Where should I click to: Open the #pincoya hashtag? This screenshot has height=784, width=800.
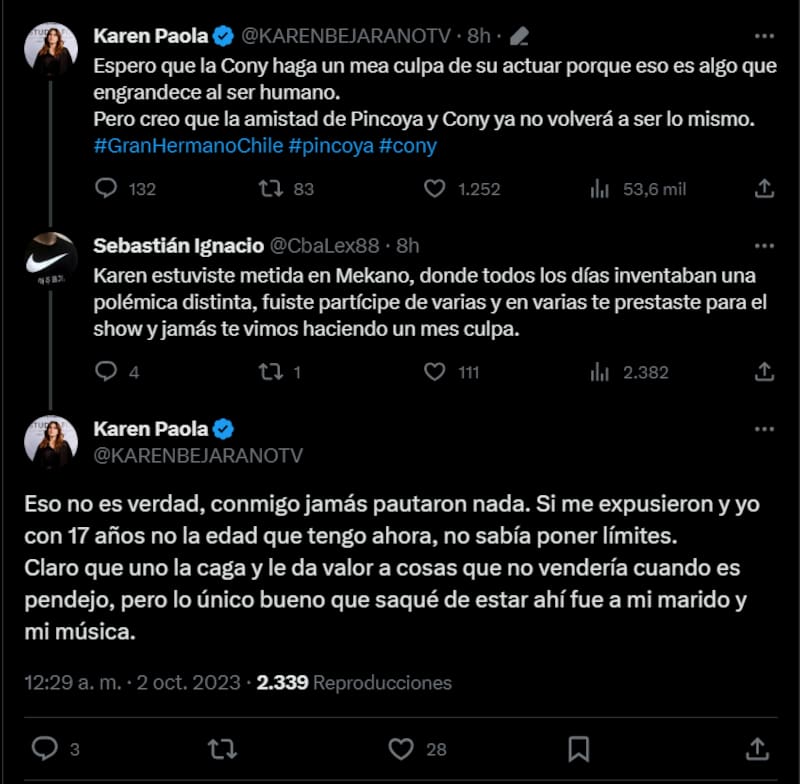[x=330, y=145]
